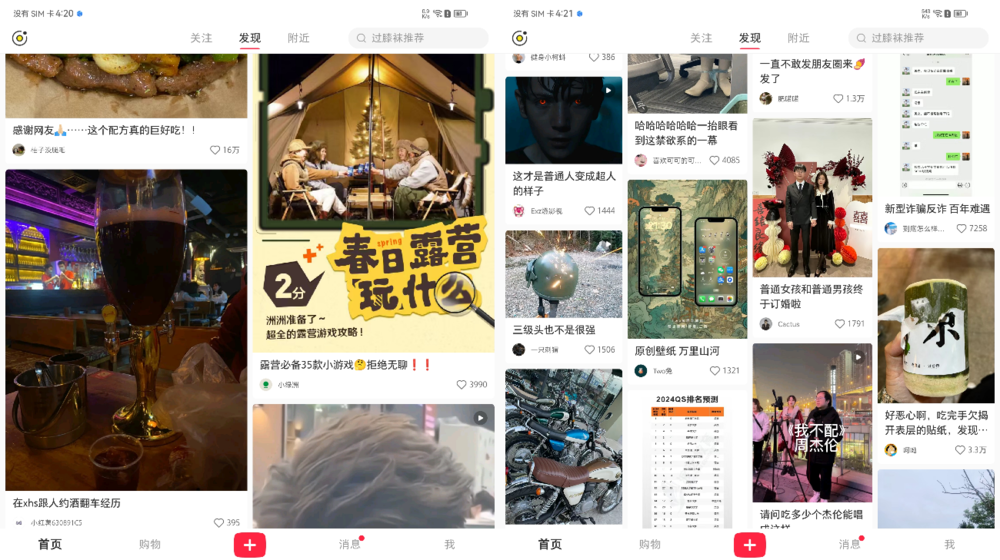Image resolution: width=1000 pixels, height=560 pixels.
Task: Open the post 普通女孩和普通男孩终于订婚啦
Action: pos(812,198)
